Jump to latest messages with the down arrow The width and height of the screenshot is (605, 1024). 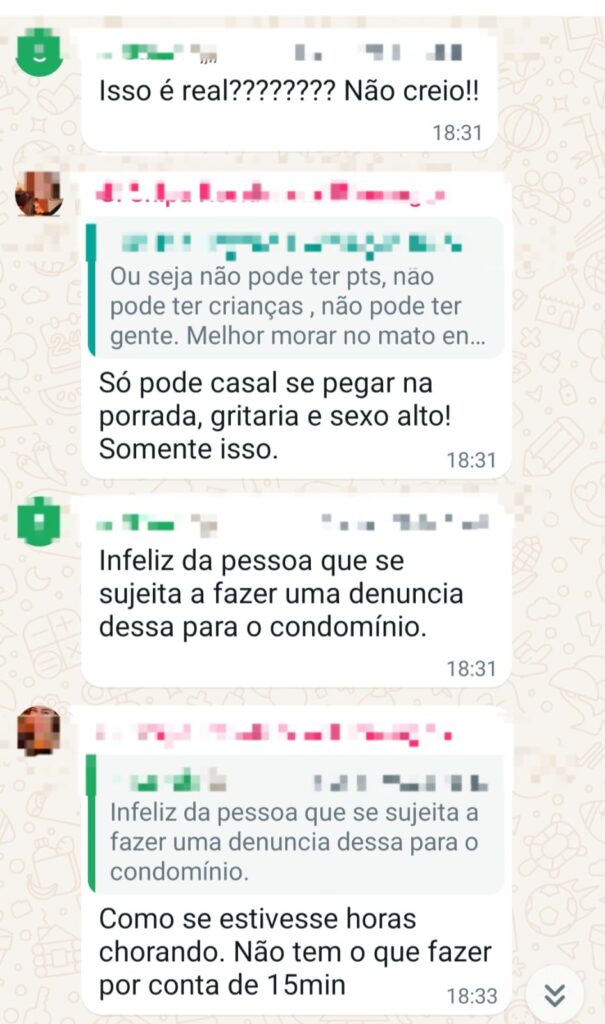(x=555, y=994)
